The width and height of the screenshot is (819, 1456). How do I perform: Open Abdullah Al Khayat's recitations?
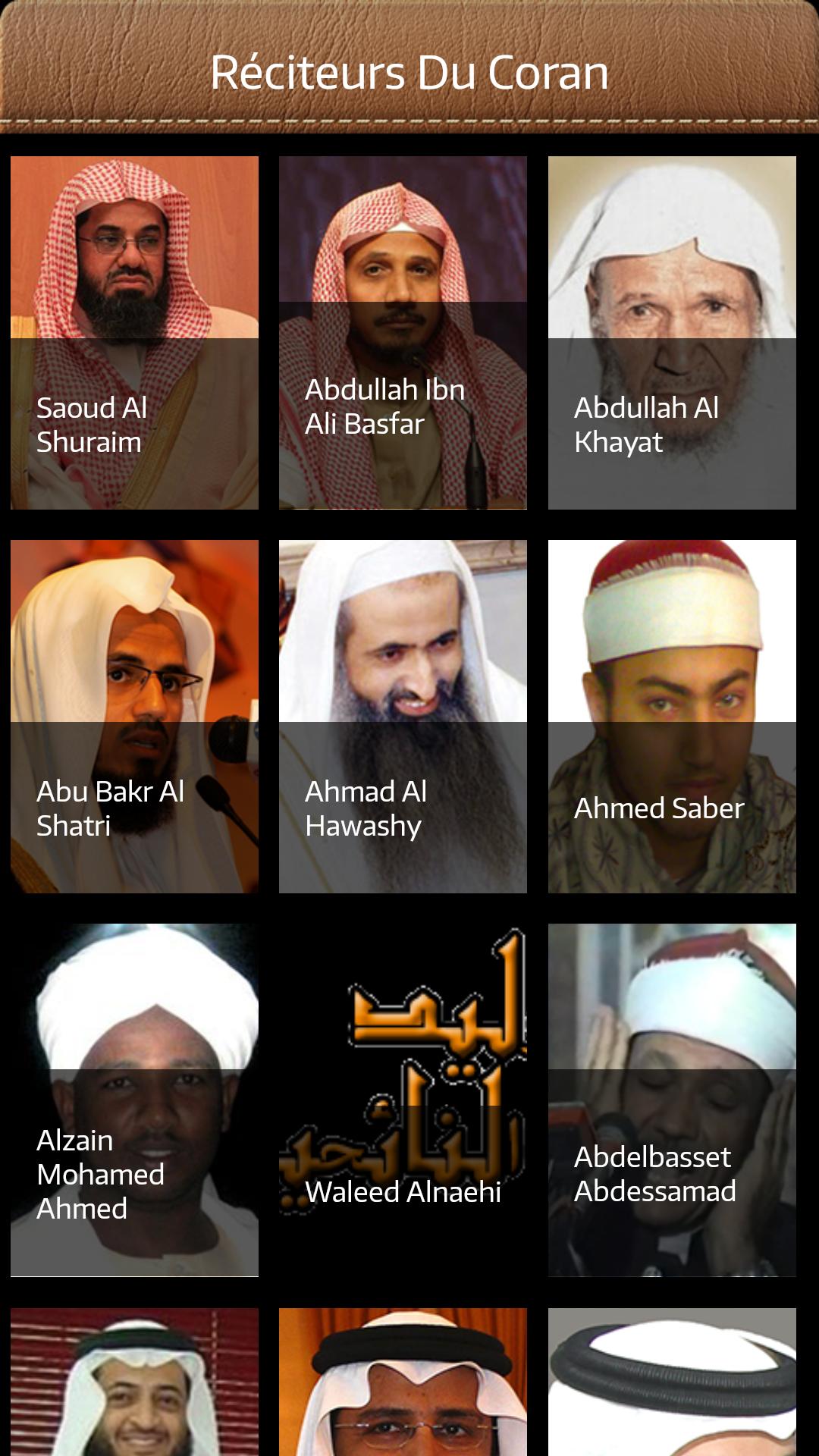click(x=672, y=332)
